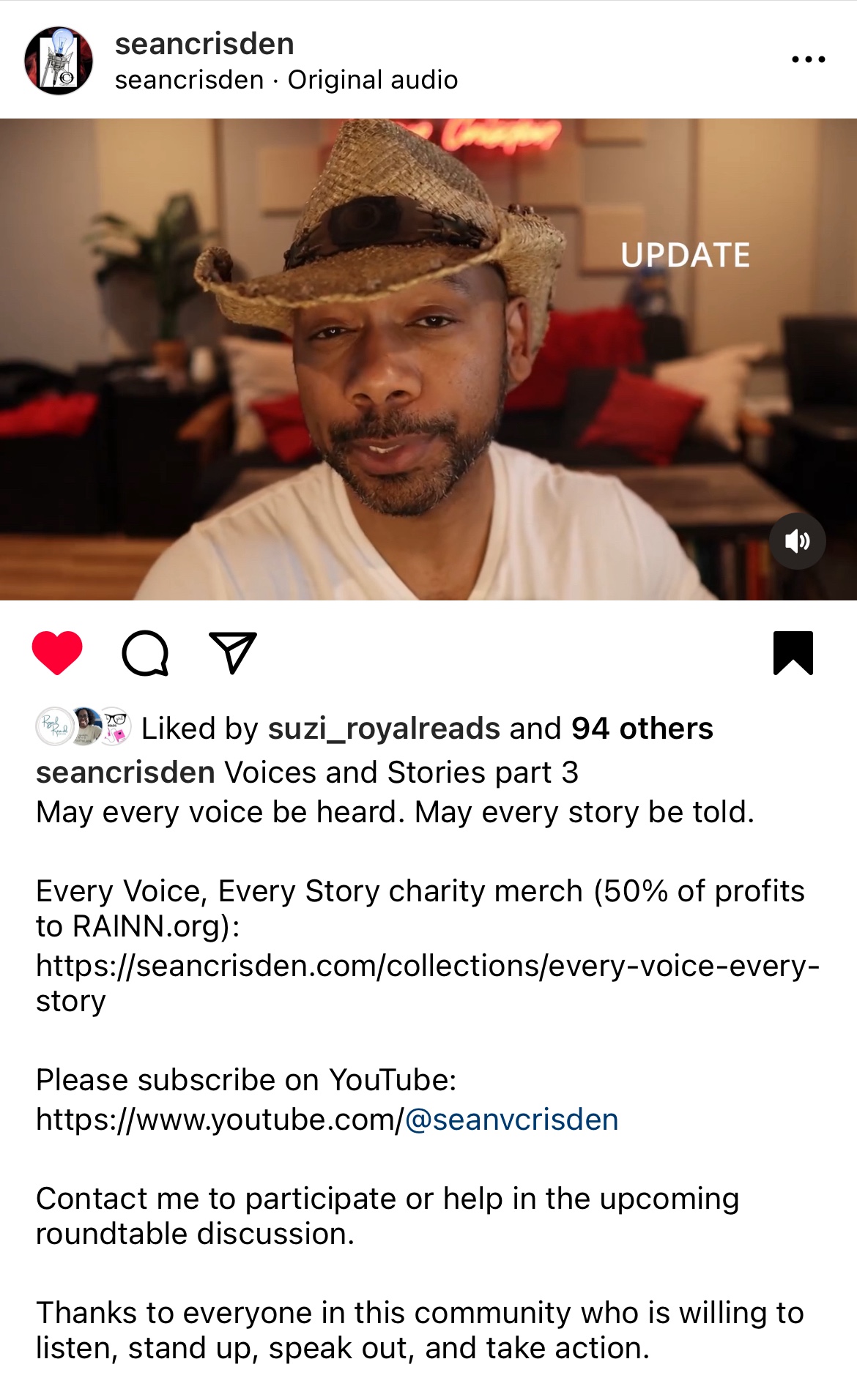Open the three-dot overflow menu
The height and width of the screenshot is (1400, 857).
click(x=809, y=59)
